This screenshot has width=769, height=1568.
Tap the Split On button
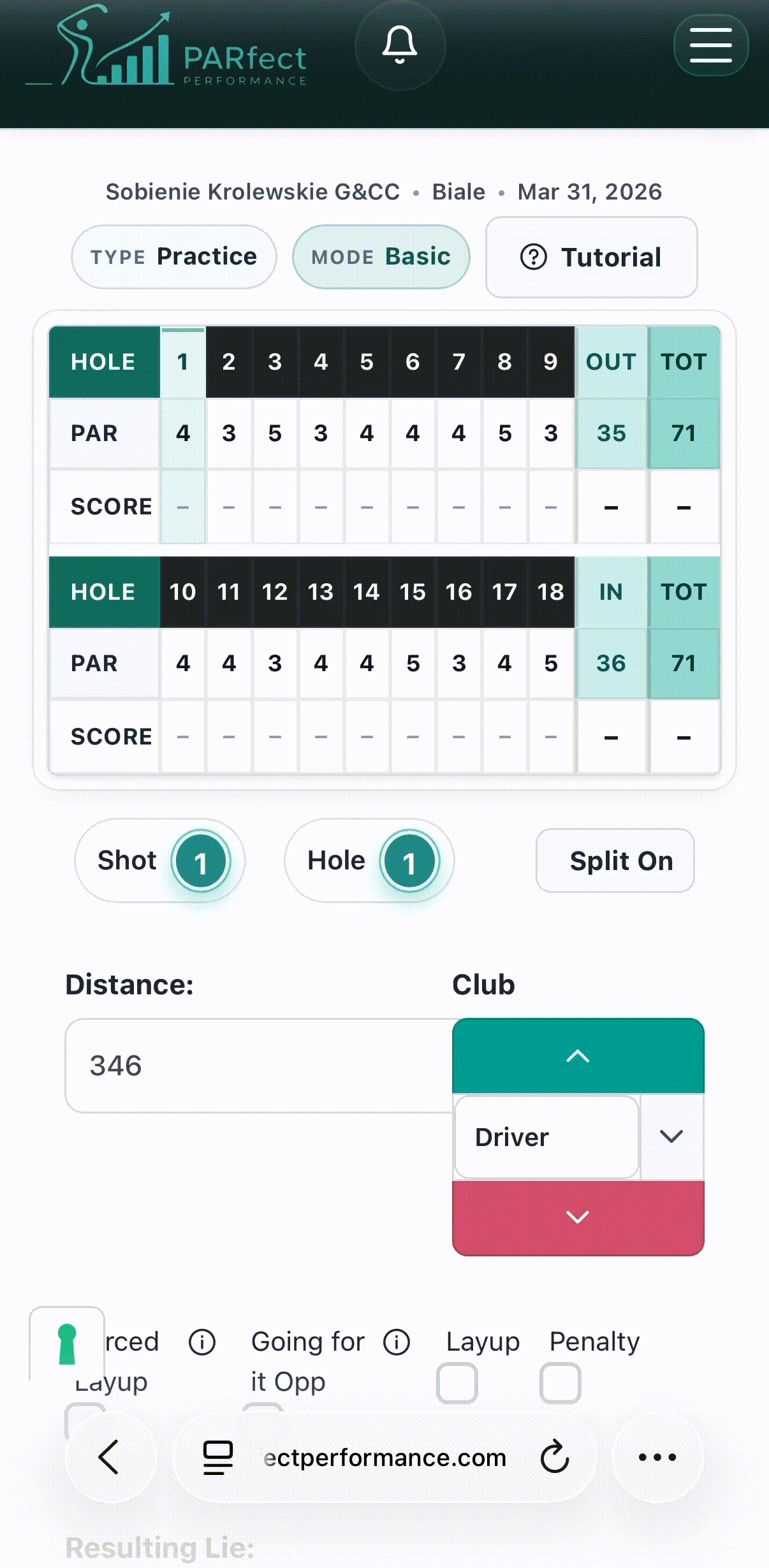pyautogui.click(x=615, y=860)
